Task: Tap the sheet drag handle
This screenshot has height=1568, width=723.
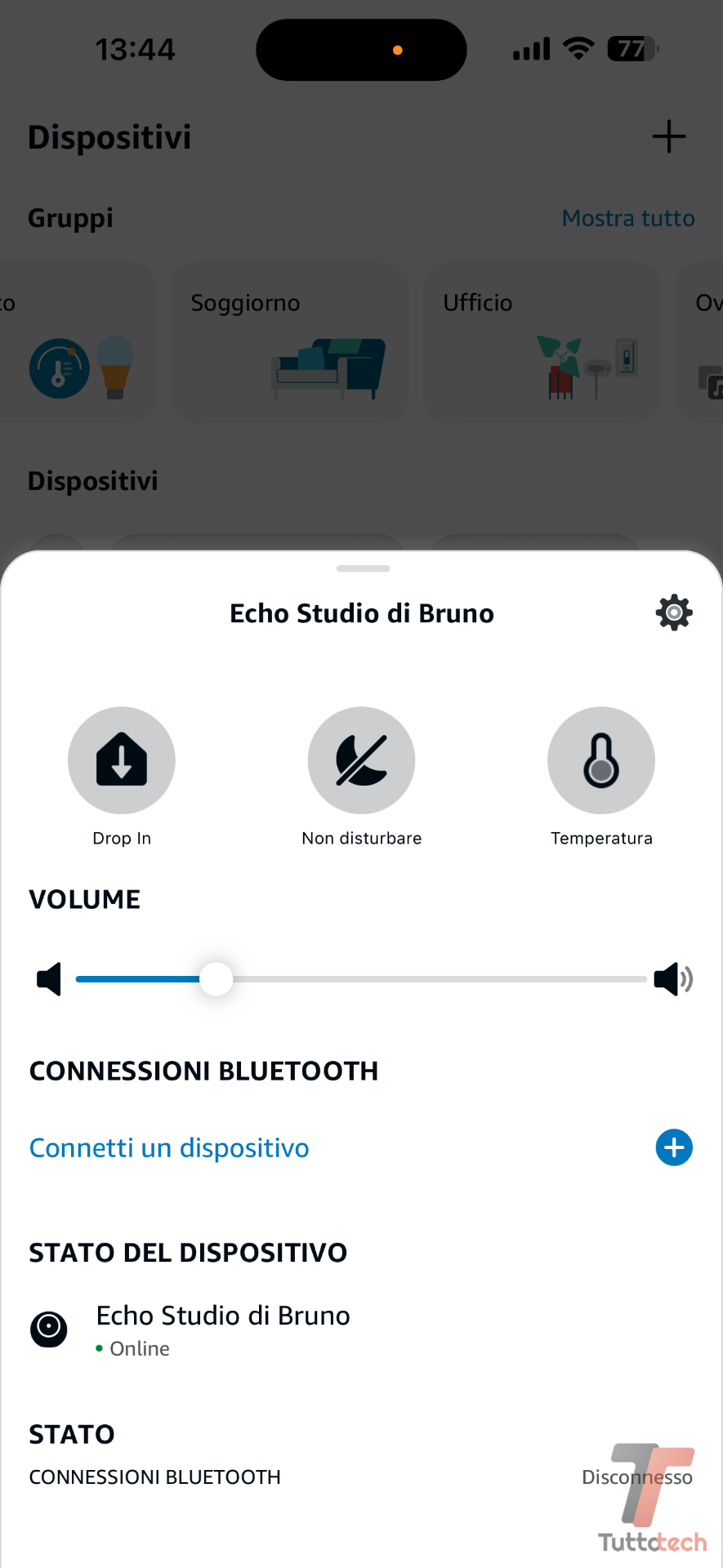Action: (x=363, y=568)
